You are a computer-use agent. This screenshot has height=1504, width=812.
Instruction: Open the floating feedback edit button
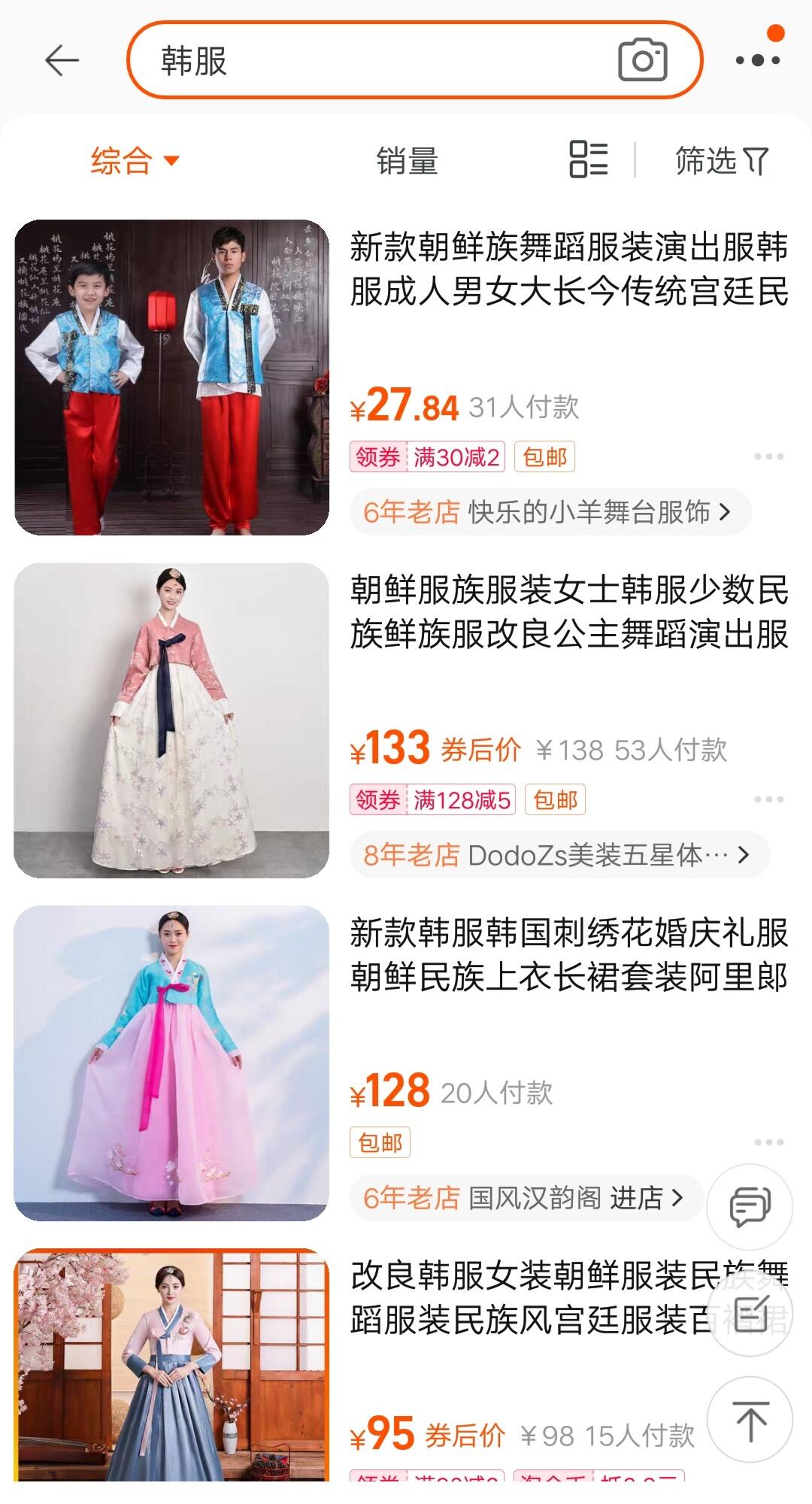750,1314
